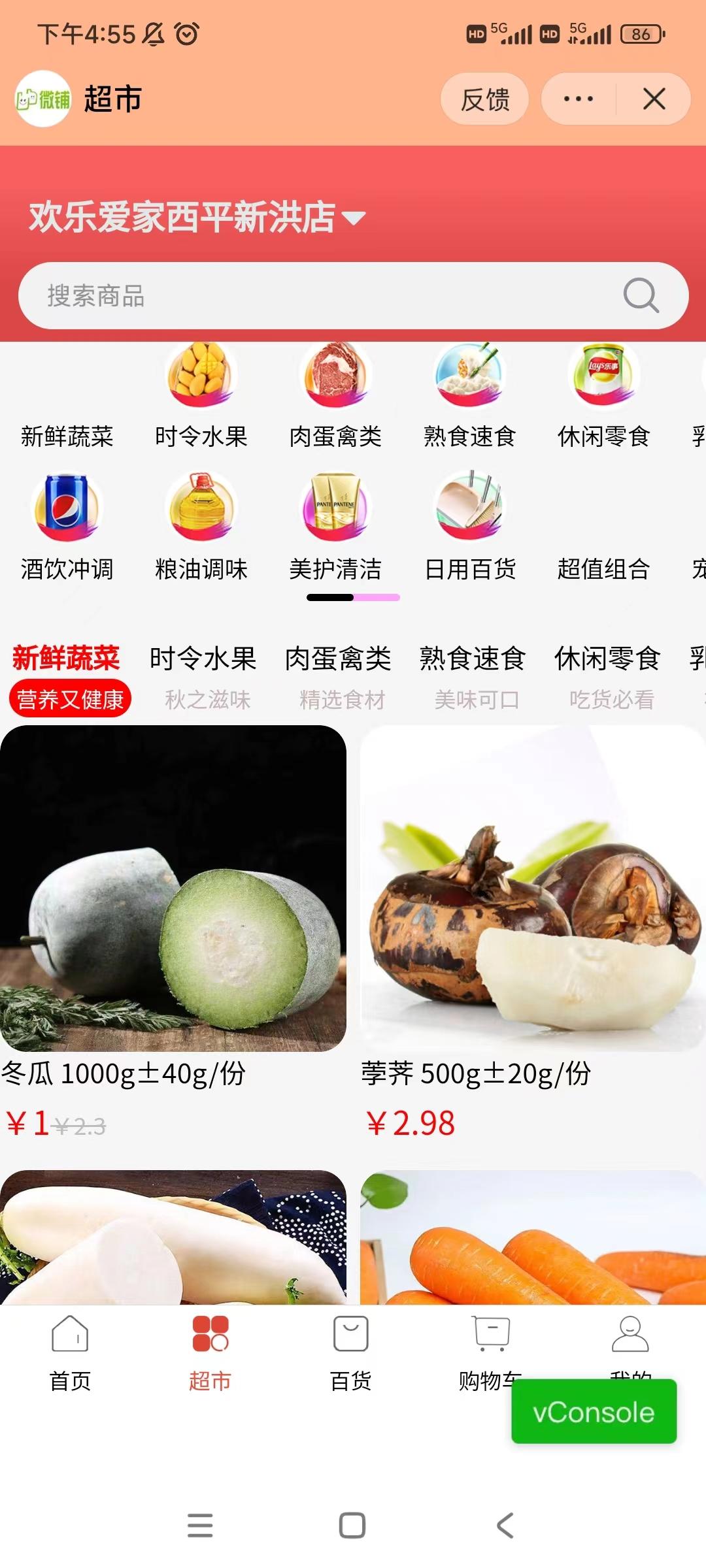Switch to the 百货 bottom tab
This screenshot has height=1568, width=706.
click(351, 1354)
